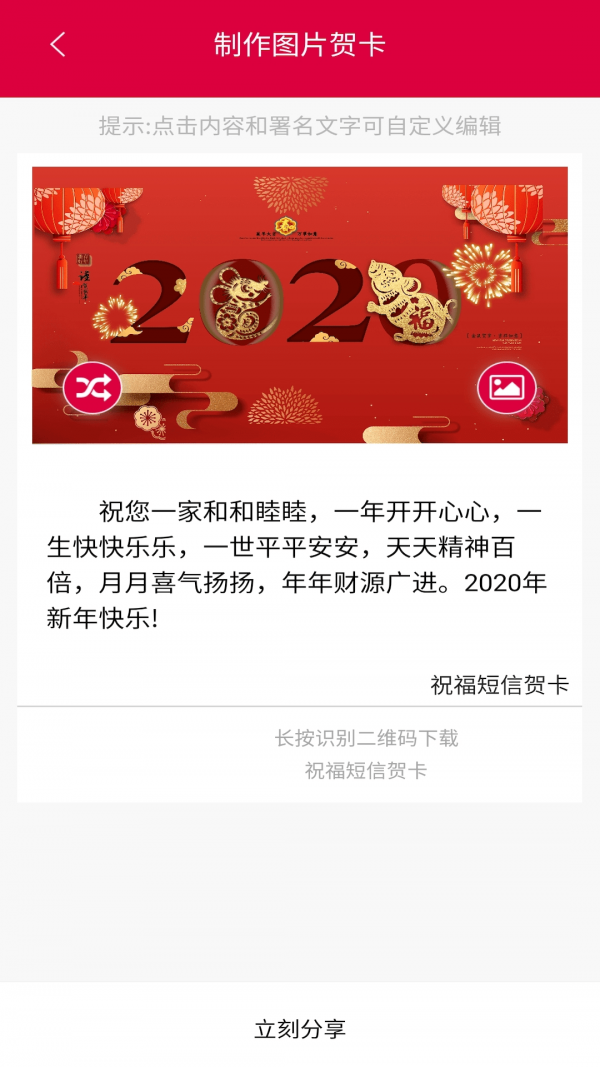Screen dimensions: 600x1067
Task: Shuffle to a random card background
Action: 92,389
